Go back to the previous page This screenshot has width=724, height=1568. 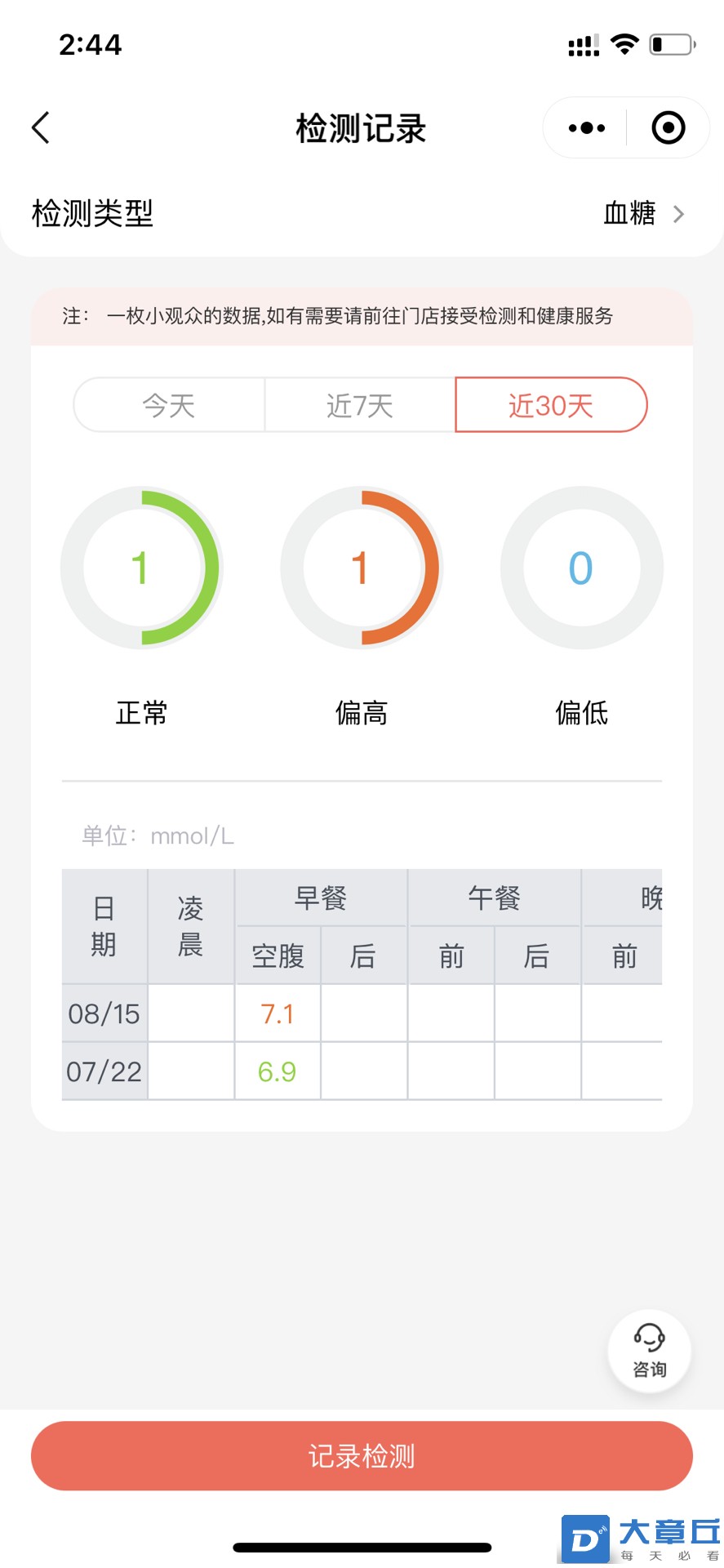coord(41,127)
